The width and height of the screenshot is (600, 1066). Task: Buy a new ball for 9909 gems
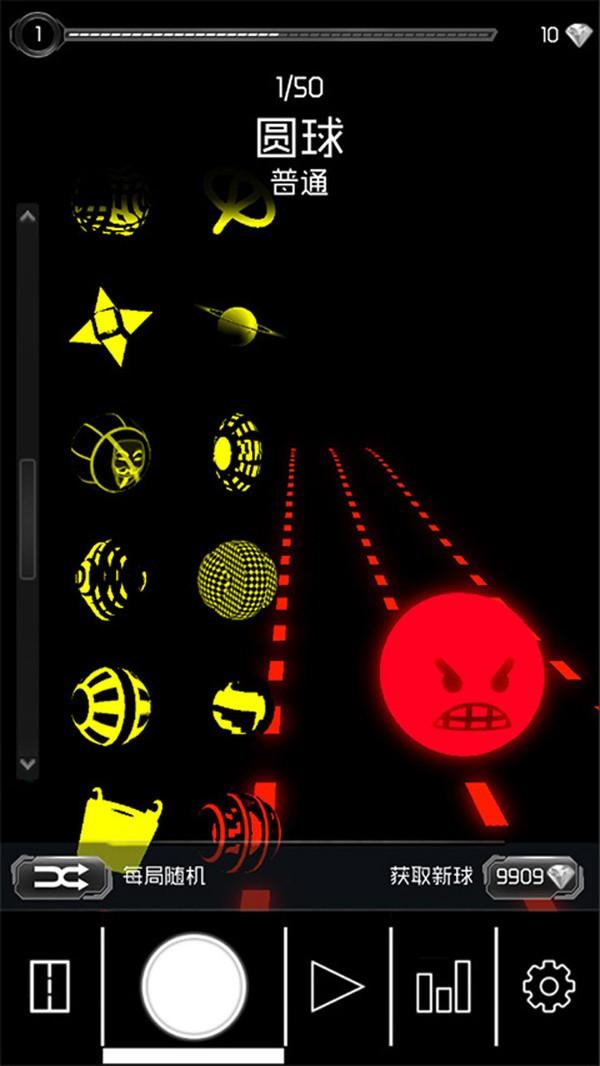tap(533, 877)
